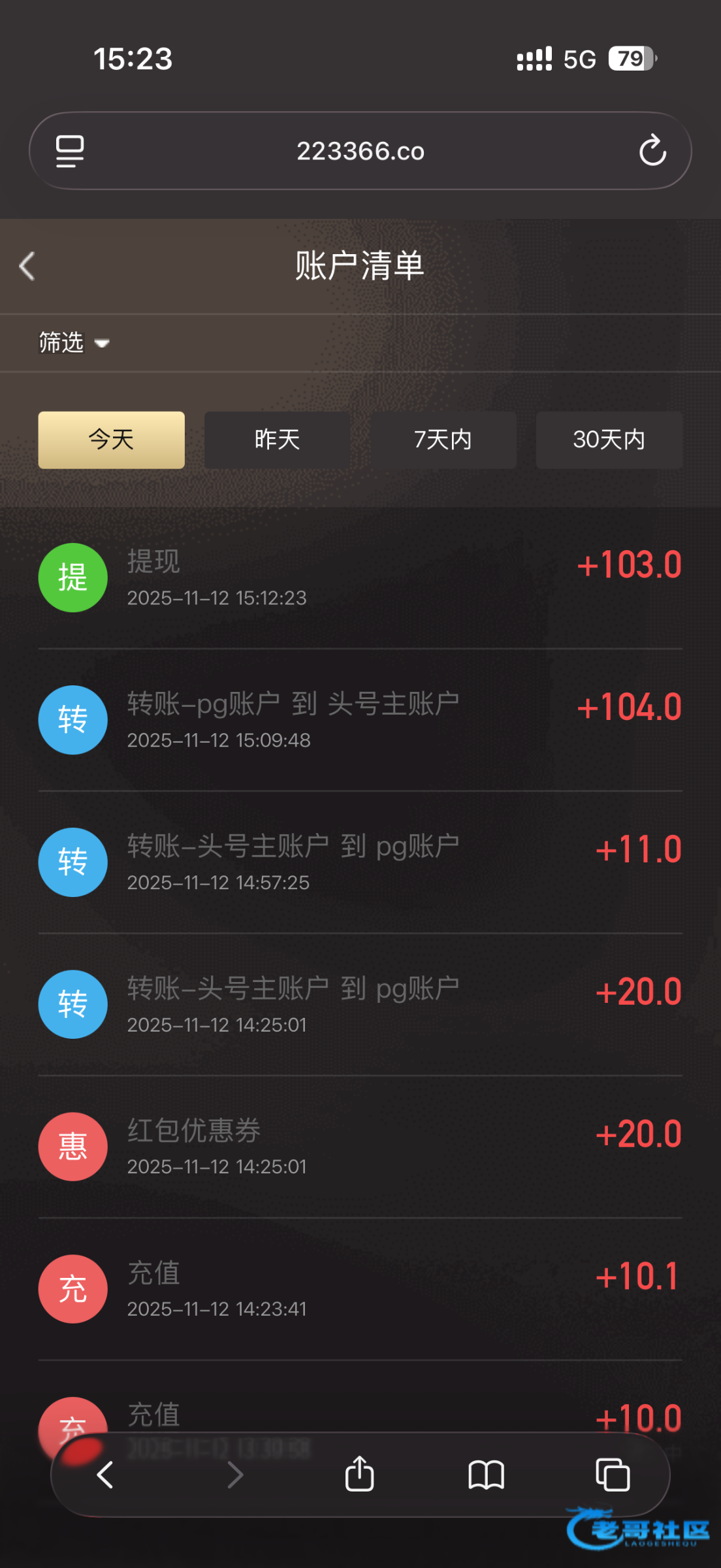Switch to the 昨天 tab
Screen dimensions: 721x1568
(x=277, y=440)
